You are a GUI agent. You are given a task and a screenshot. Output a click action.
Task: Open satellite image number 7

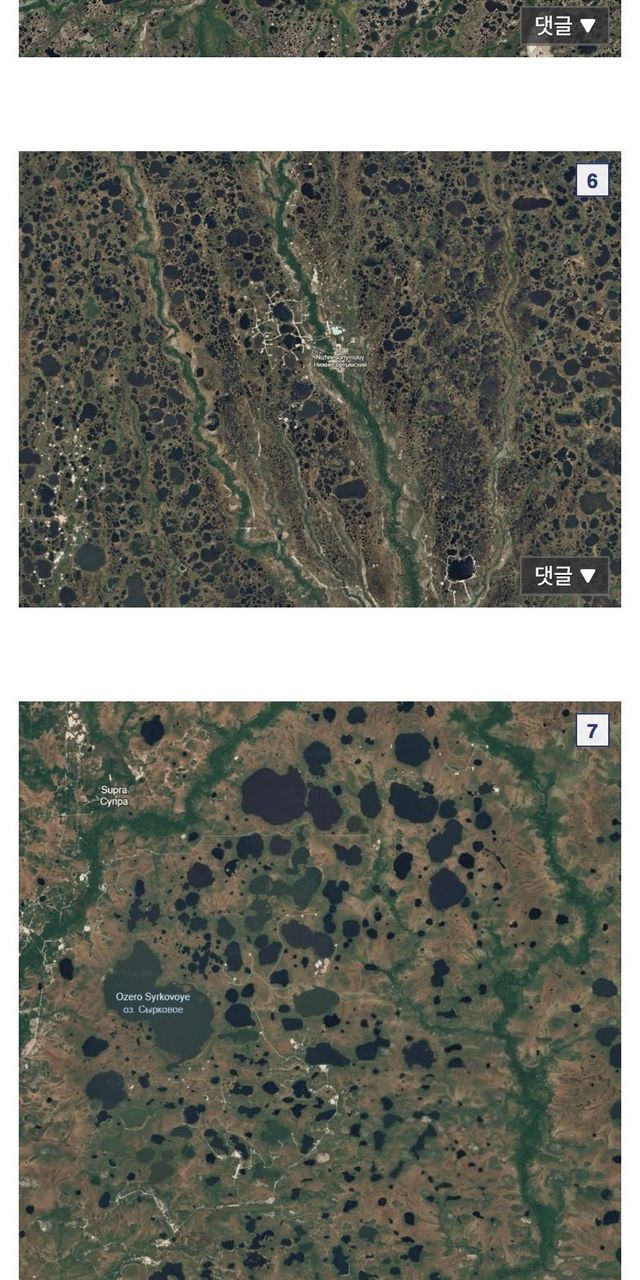[320, 990]
